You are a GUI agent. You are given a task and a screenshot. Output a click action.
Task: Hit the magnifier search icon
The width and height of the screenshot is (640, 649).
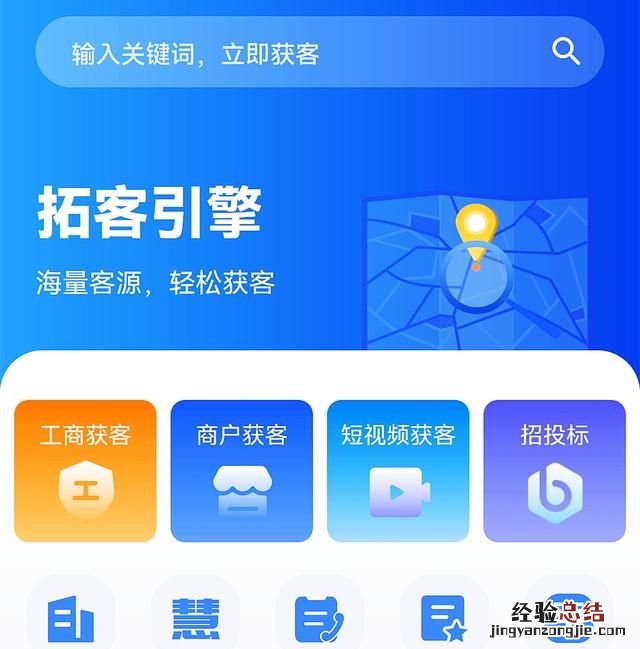click(x=566, y=52)
